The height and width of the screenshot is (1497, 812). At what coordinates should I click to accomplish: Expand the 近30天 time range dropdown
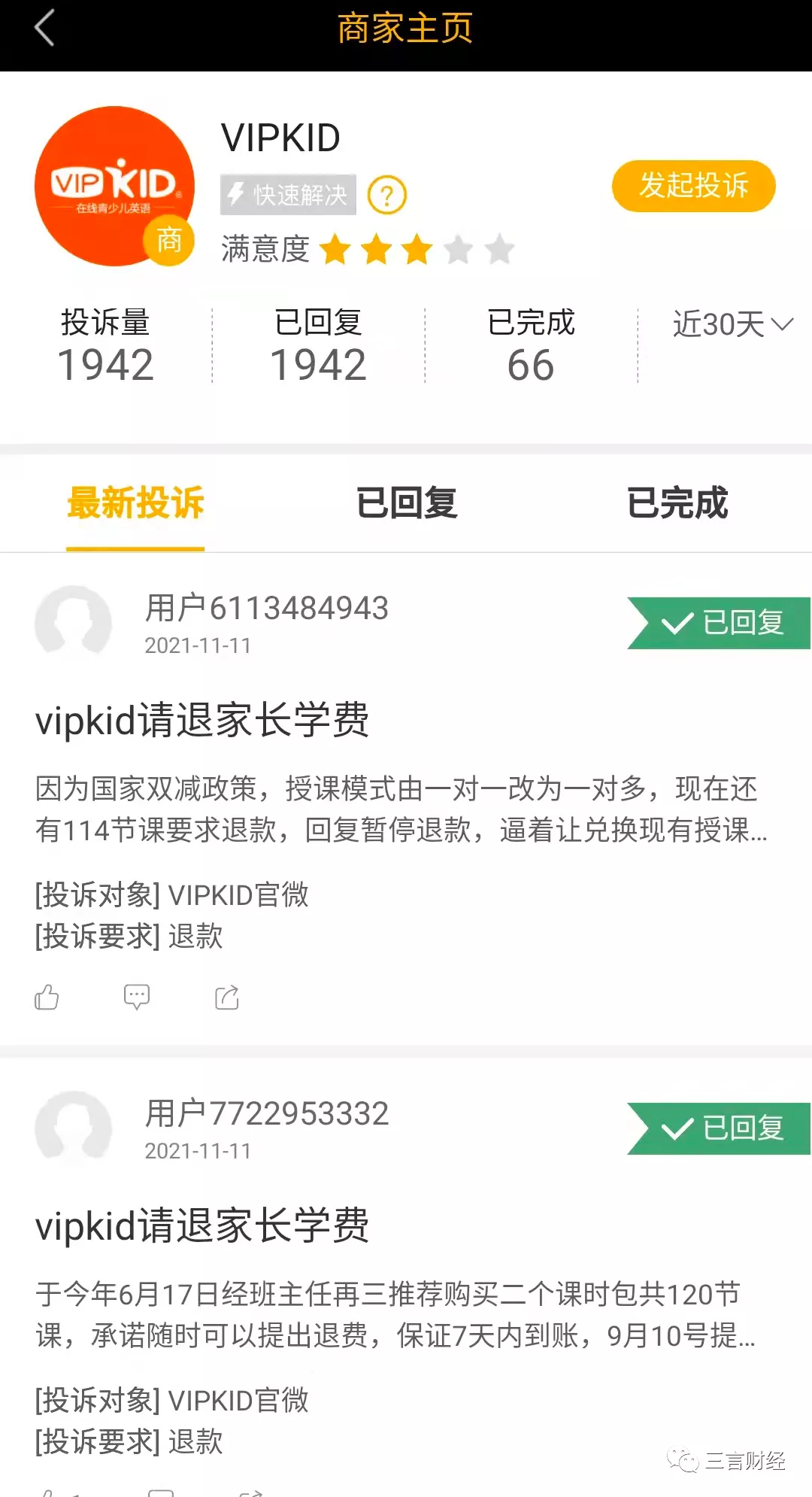click(732, 325)
